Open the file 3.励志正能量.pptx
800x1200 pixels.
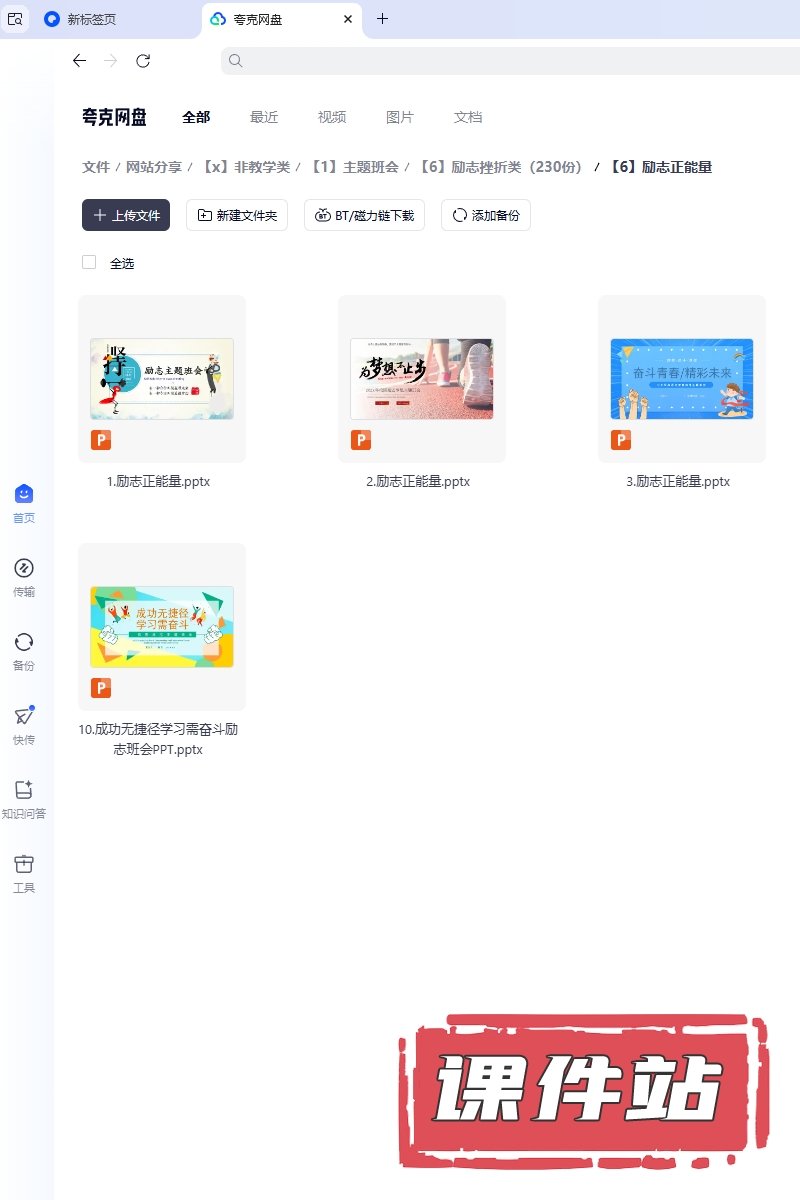682,379
